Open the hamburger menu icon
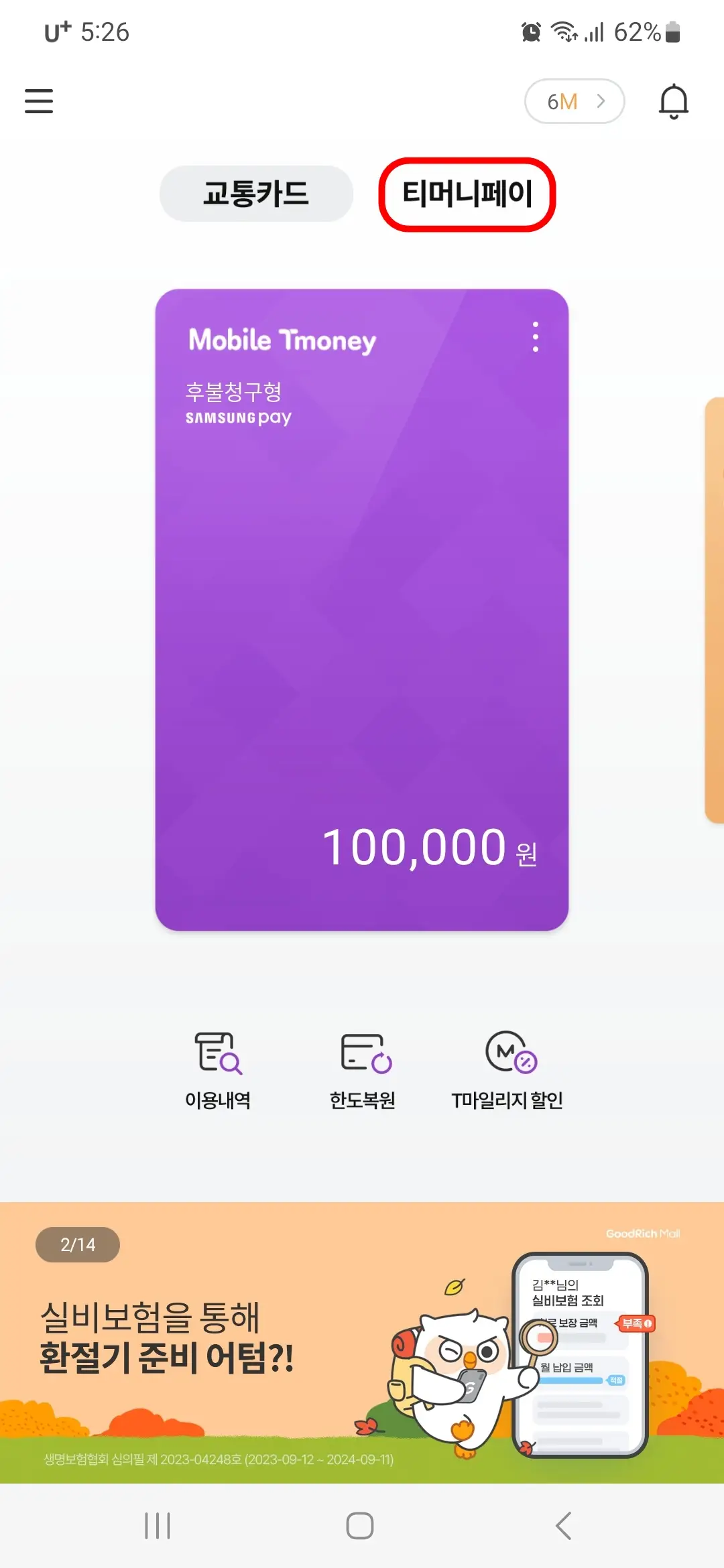 38,101
